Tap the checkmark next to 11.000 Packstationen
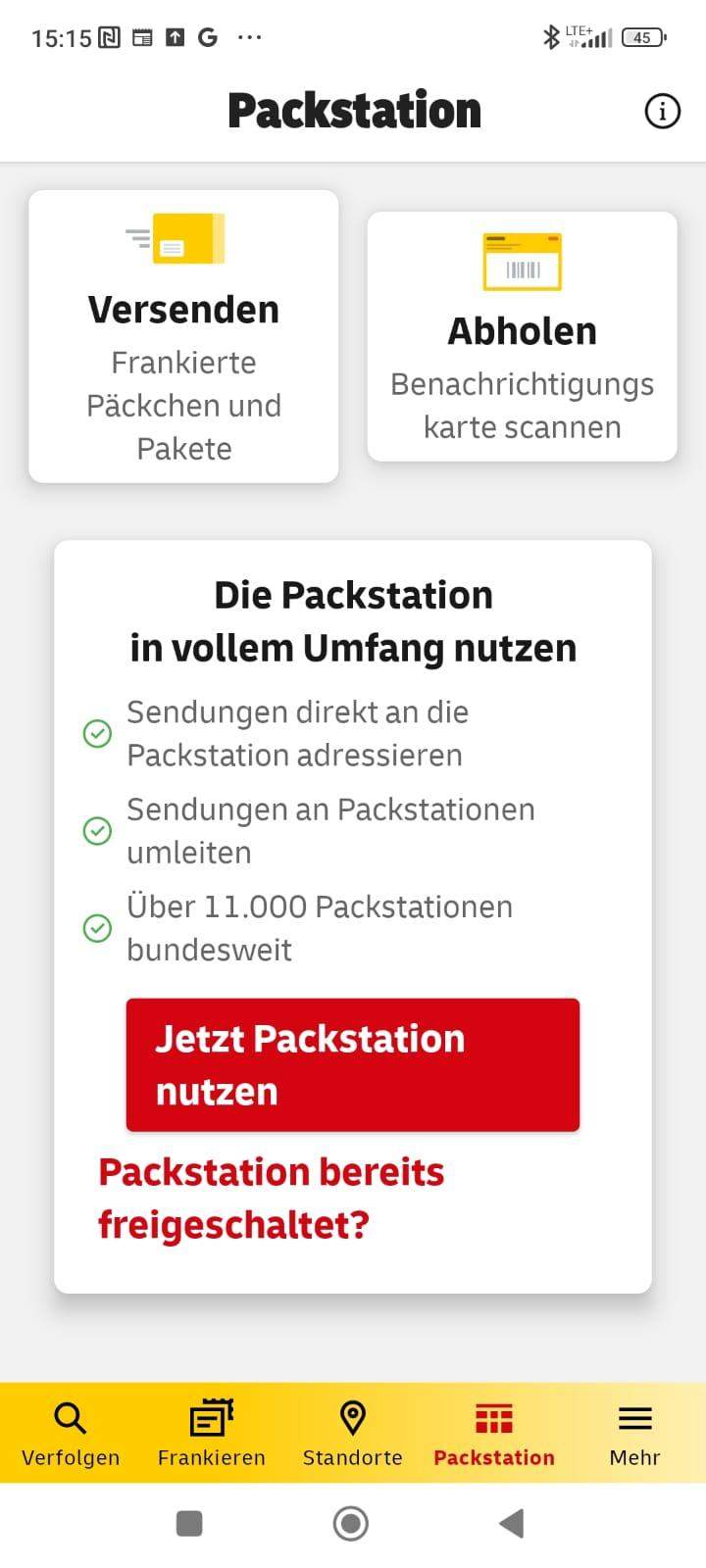 coord(97,928)
